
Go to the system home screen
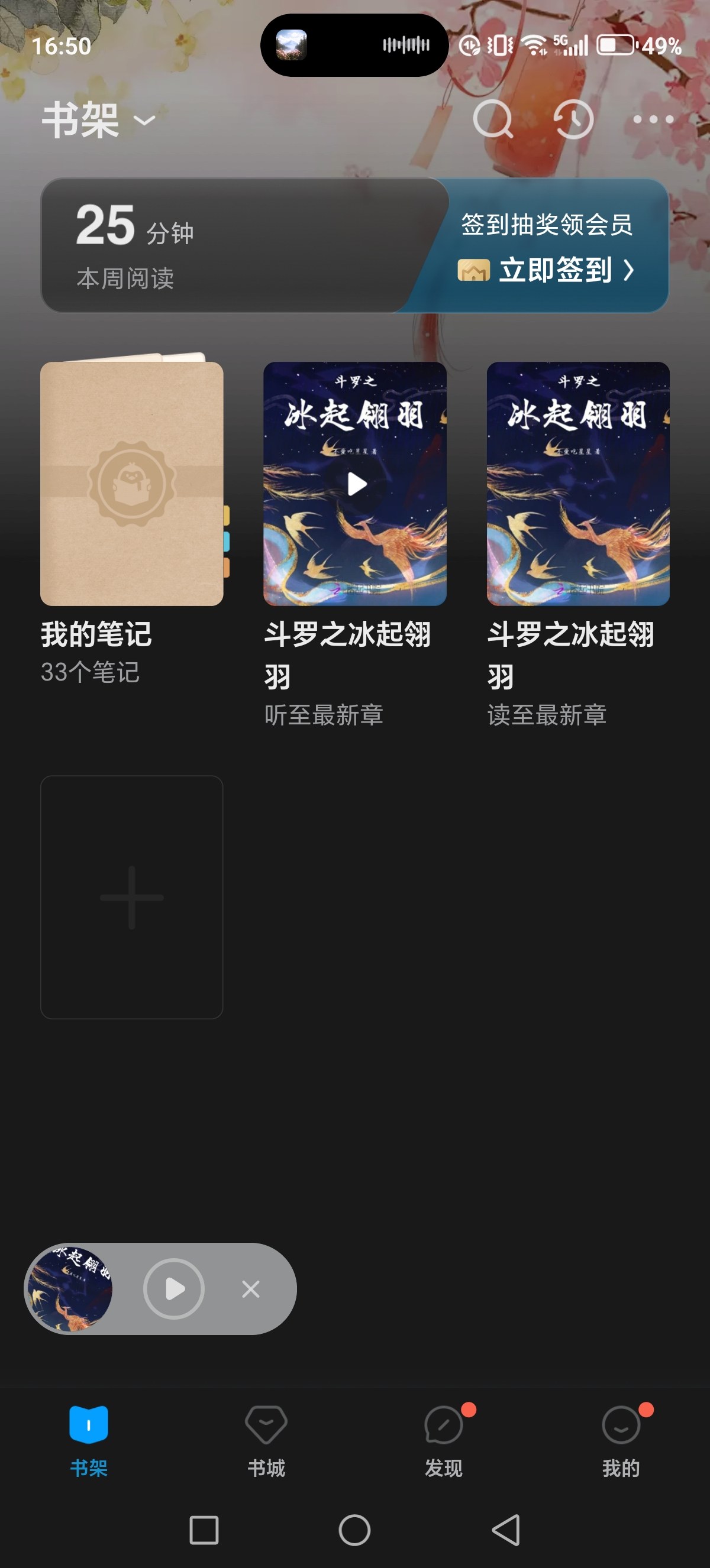[x=354, y=1530]
